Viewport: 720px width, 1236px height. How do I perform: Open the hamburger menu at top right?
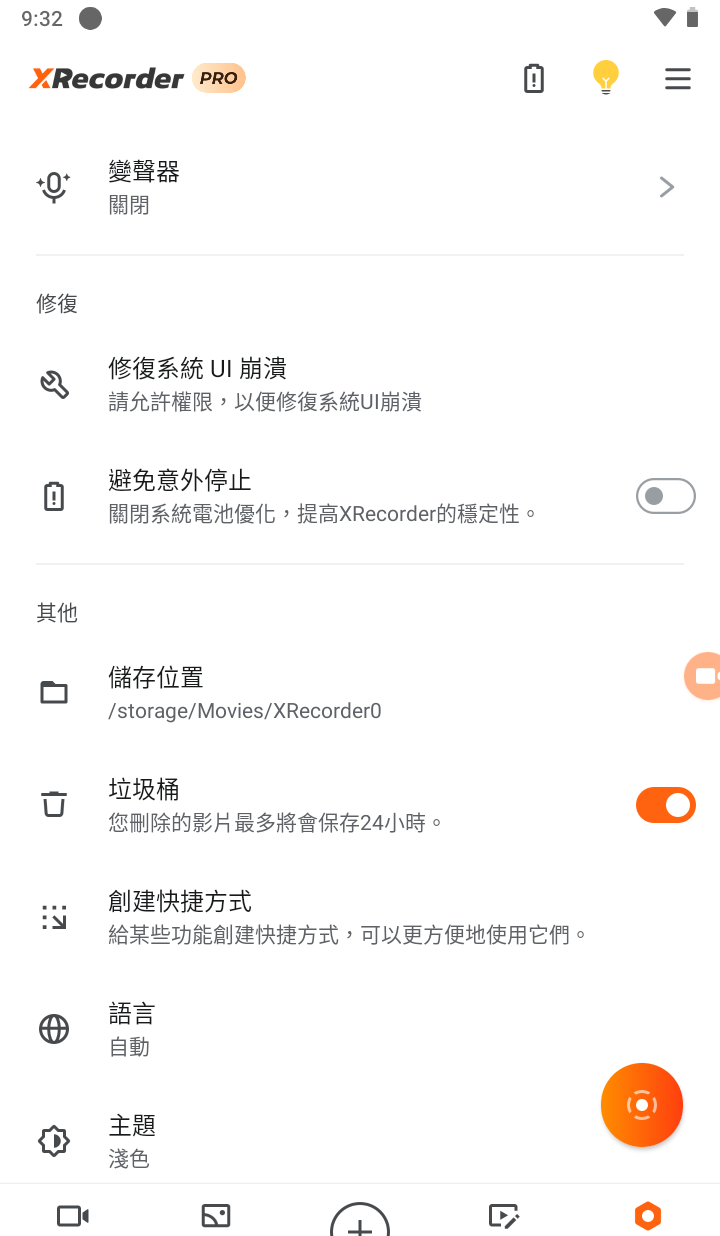[677, 79]
